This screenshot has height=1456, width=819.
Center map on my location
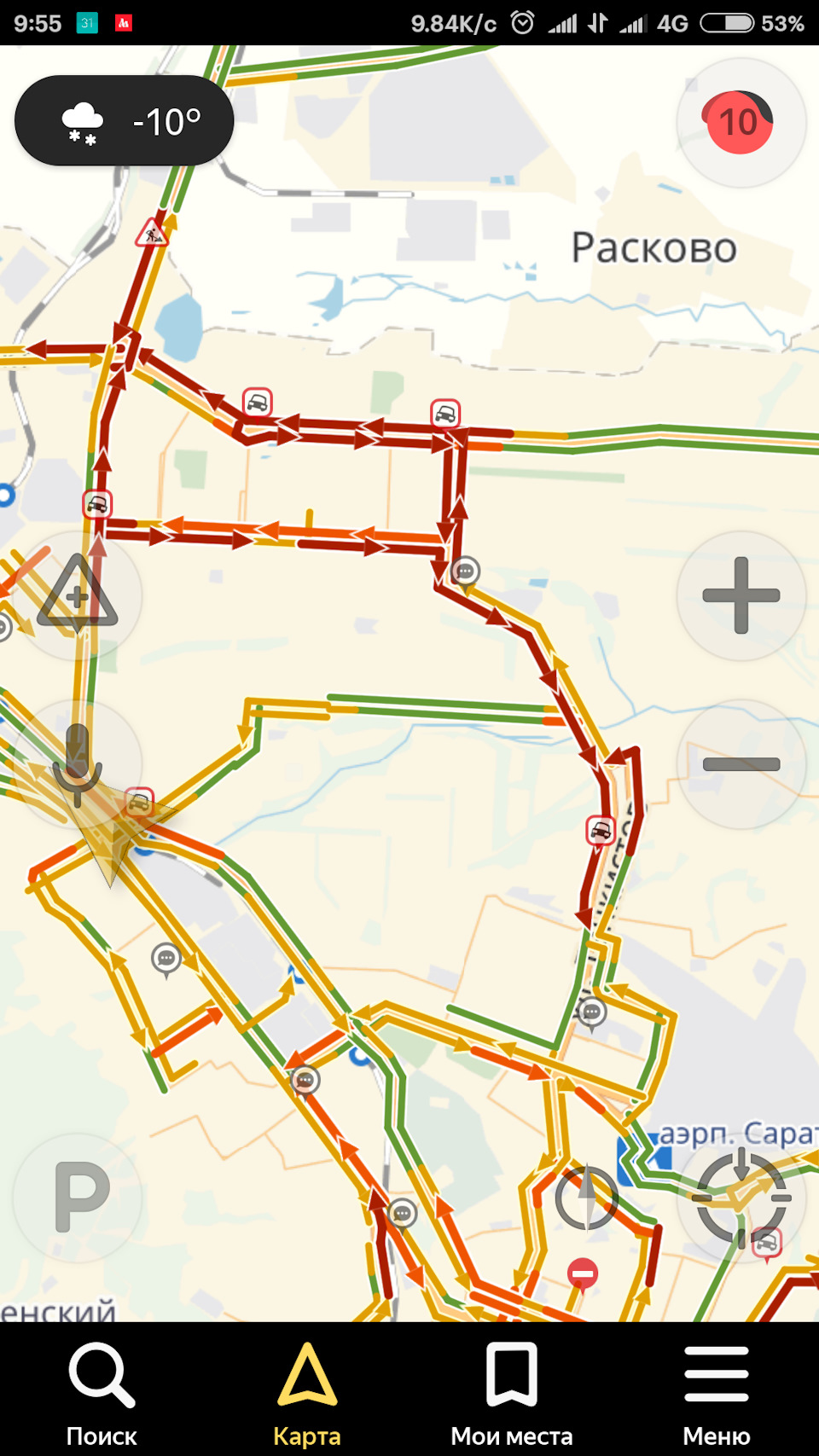coord(741,1197)
